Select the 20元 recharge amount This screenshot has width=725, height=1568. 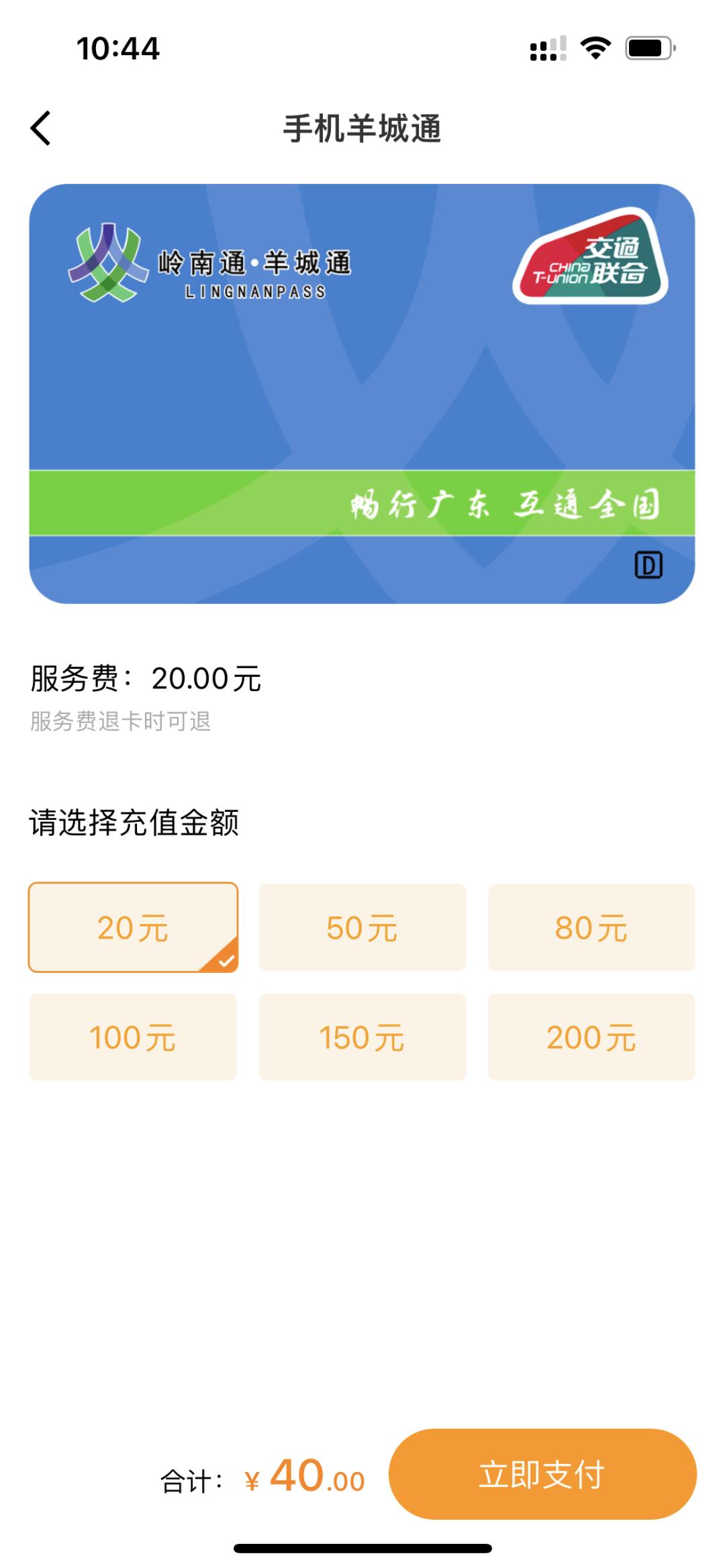(x=133, y=927)
